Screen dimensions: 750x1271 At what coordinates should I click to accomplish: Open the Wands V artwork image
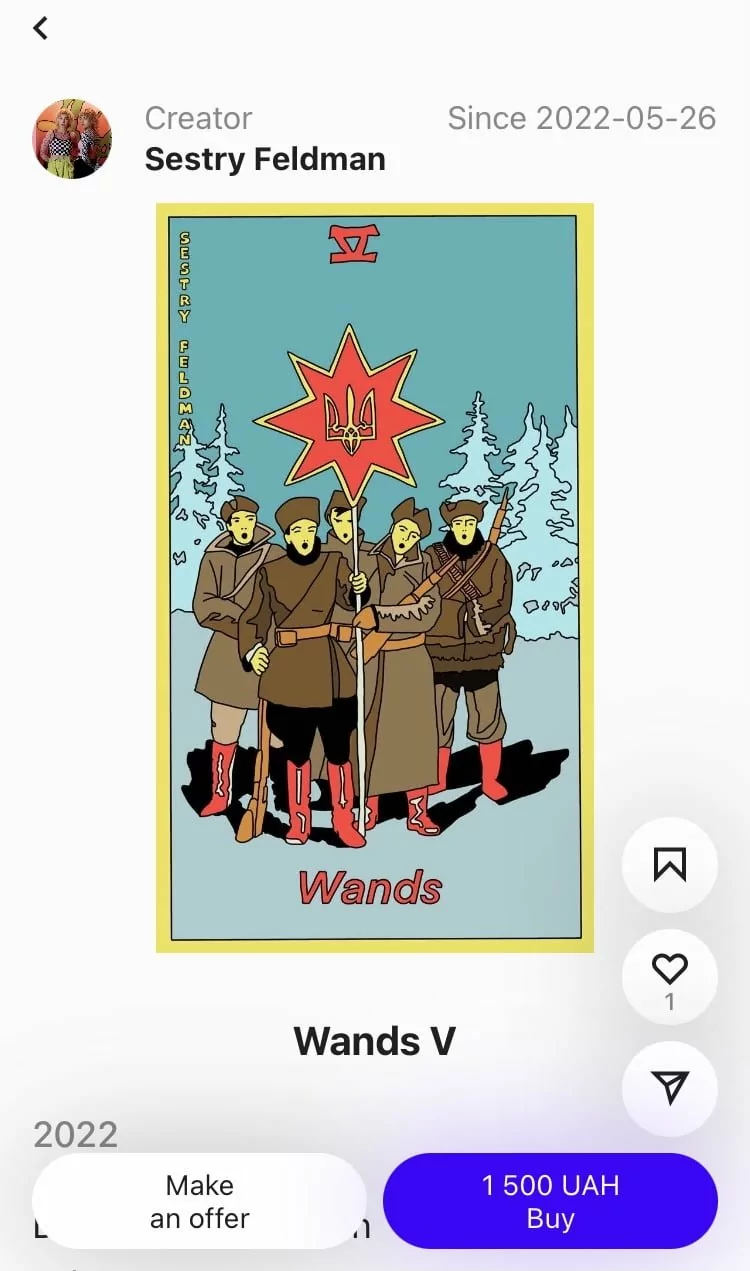[x=374, y=577]
